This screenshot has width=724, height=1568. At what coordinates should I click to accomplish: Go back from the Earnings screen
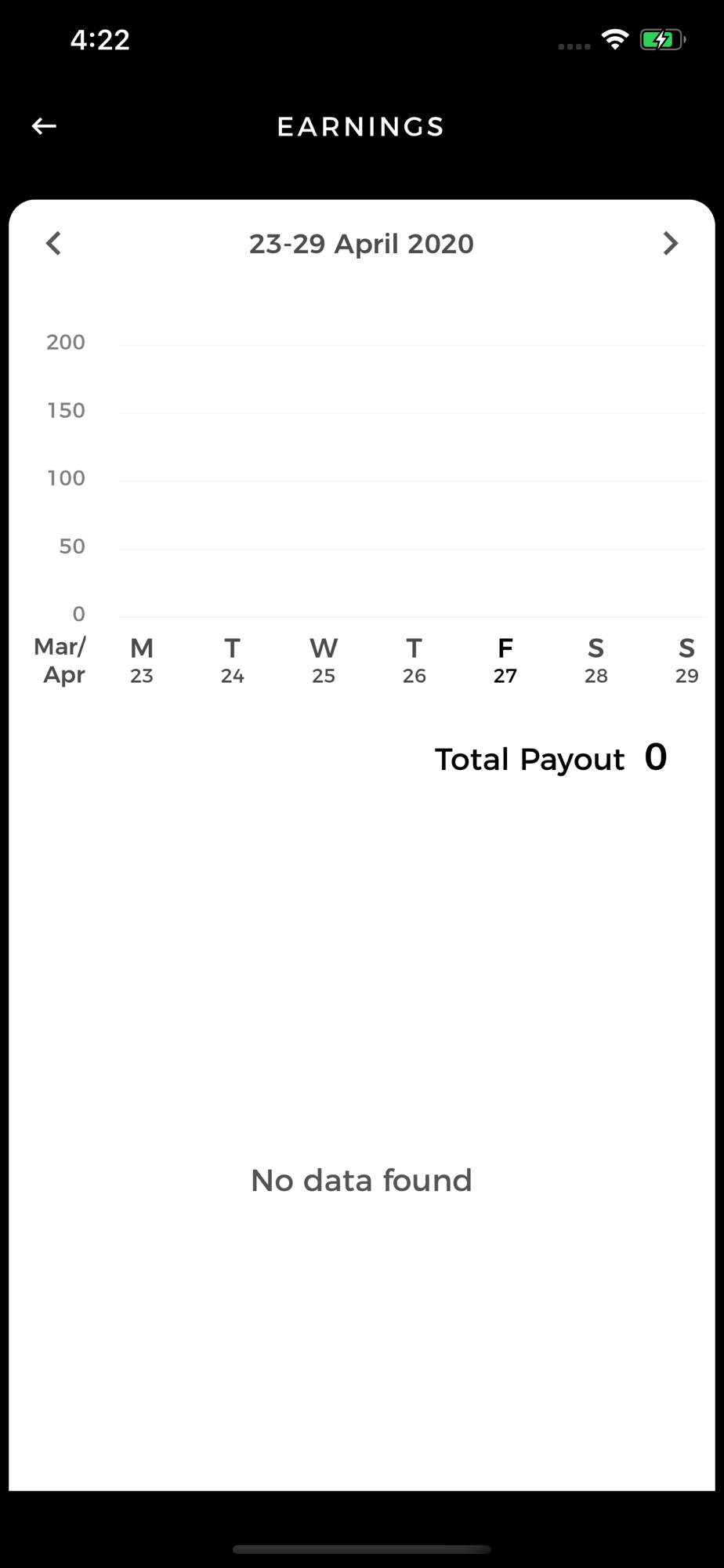click(44, 126)
